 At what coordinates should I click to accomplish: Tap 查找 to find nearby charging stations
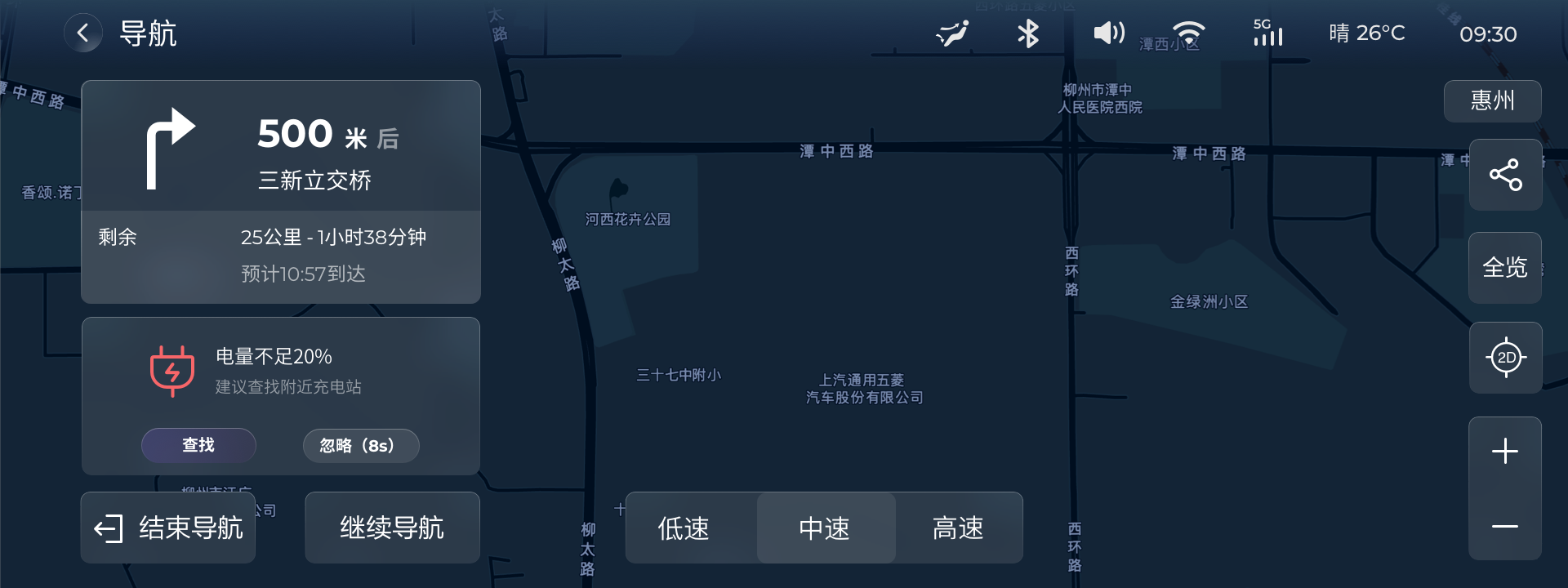coord(198,445)
